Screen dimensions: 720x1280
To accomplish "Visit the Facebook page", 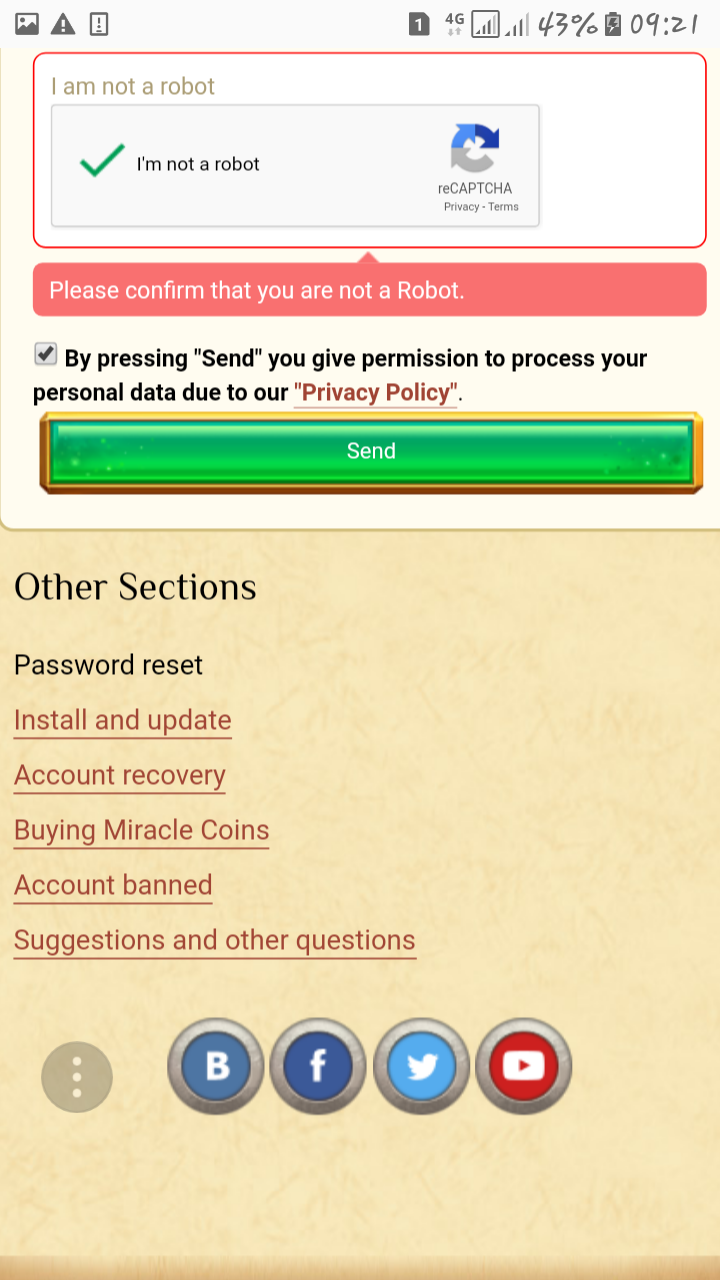I will pyautogui.click(x=318, y=1067).
